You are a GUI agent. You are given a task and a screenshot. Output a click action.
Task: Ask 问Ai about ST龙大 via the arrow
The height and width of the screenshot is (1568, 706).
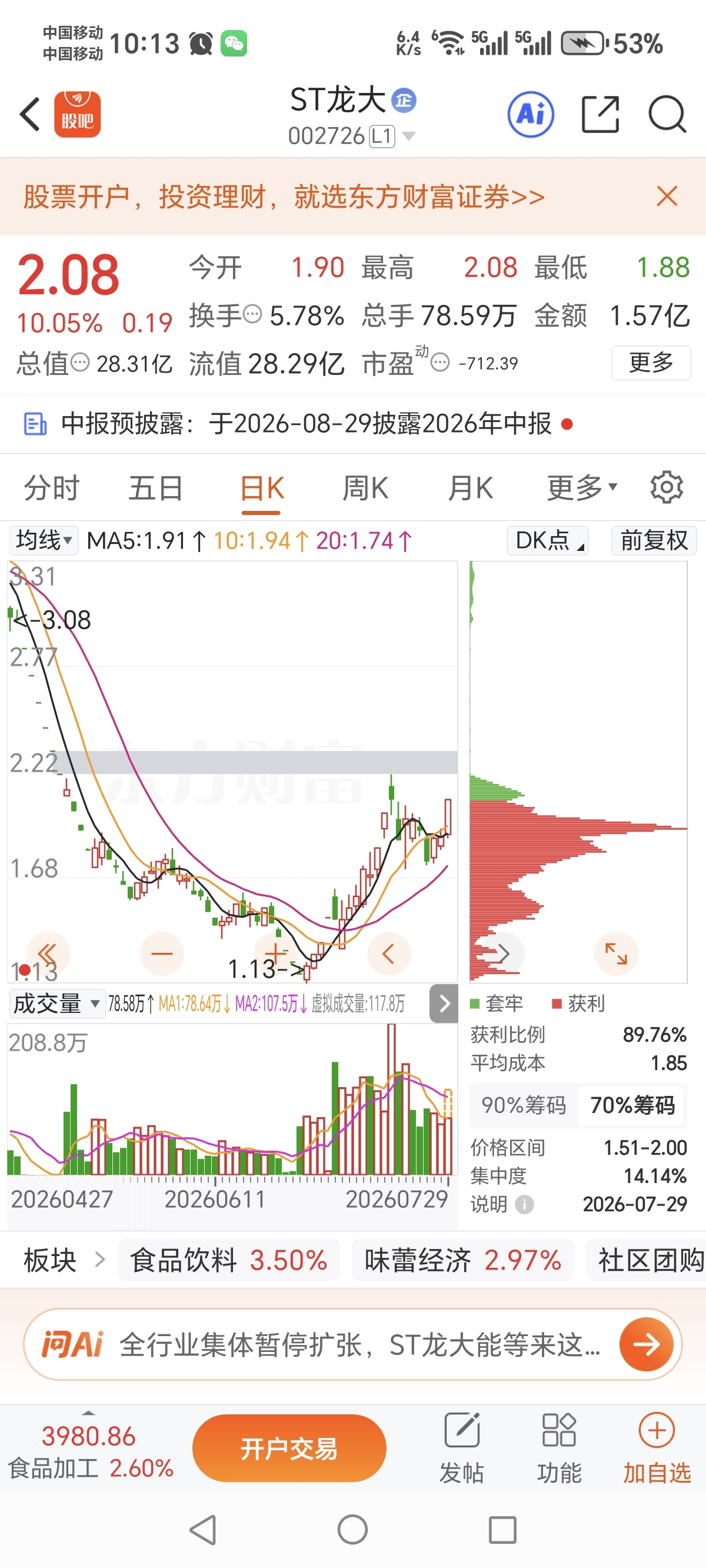(x=647, y=1344)
